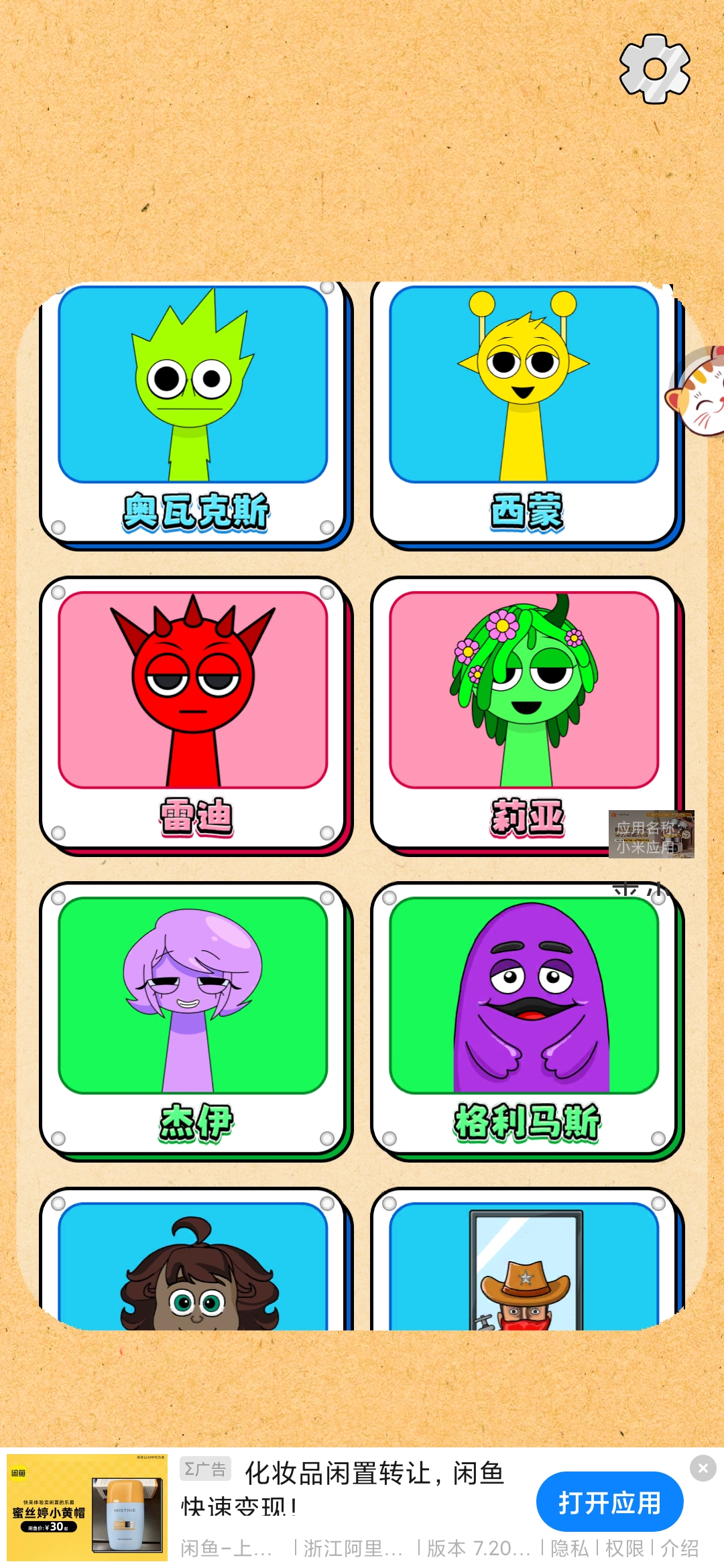Tap the 打开应用 ad button
This screenshot has width=724, height=1568.
point(609,1502)
